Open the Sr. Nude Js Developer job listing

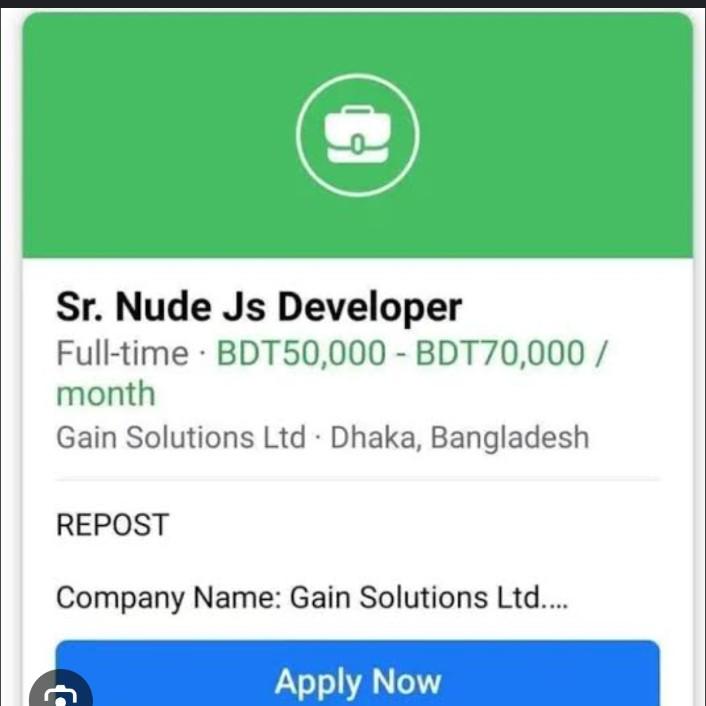[x=259, y=307]
